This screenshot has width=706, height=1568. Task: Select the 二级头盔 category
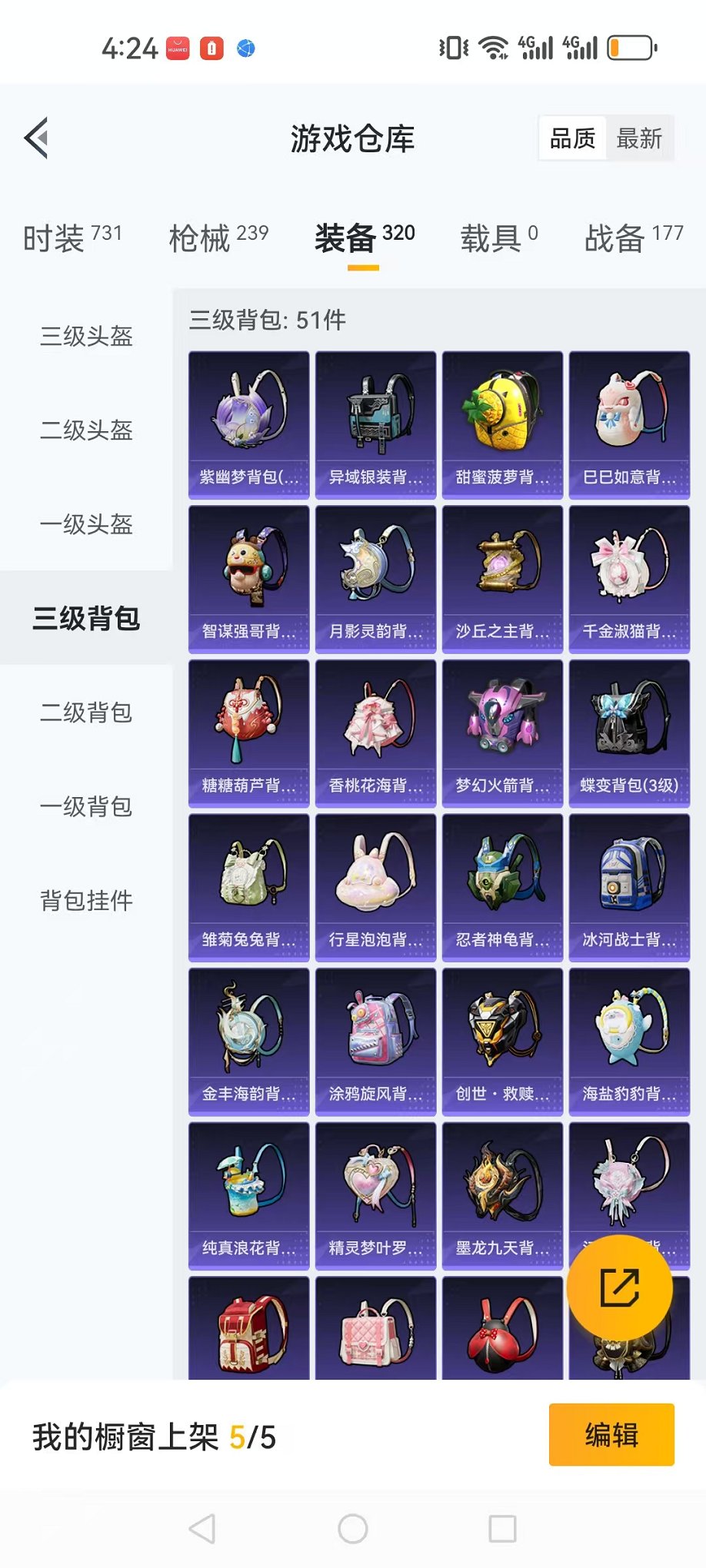[x=86, y=430]
